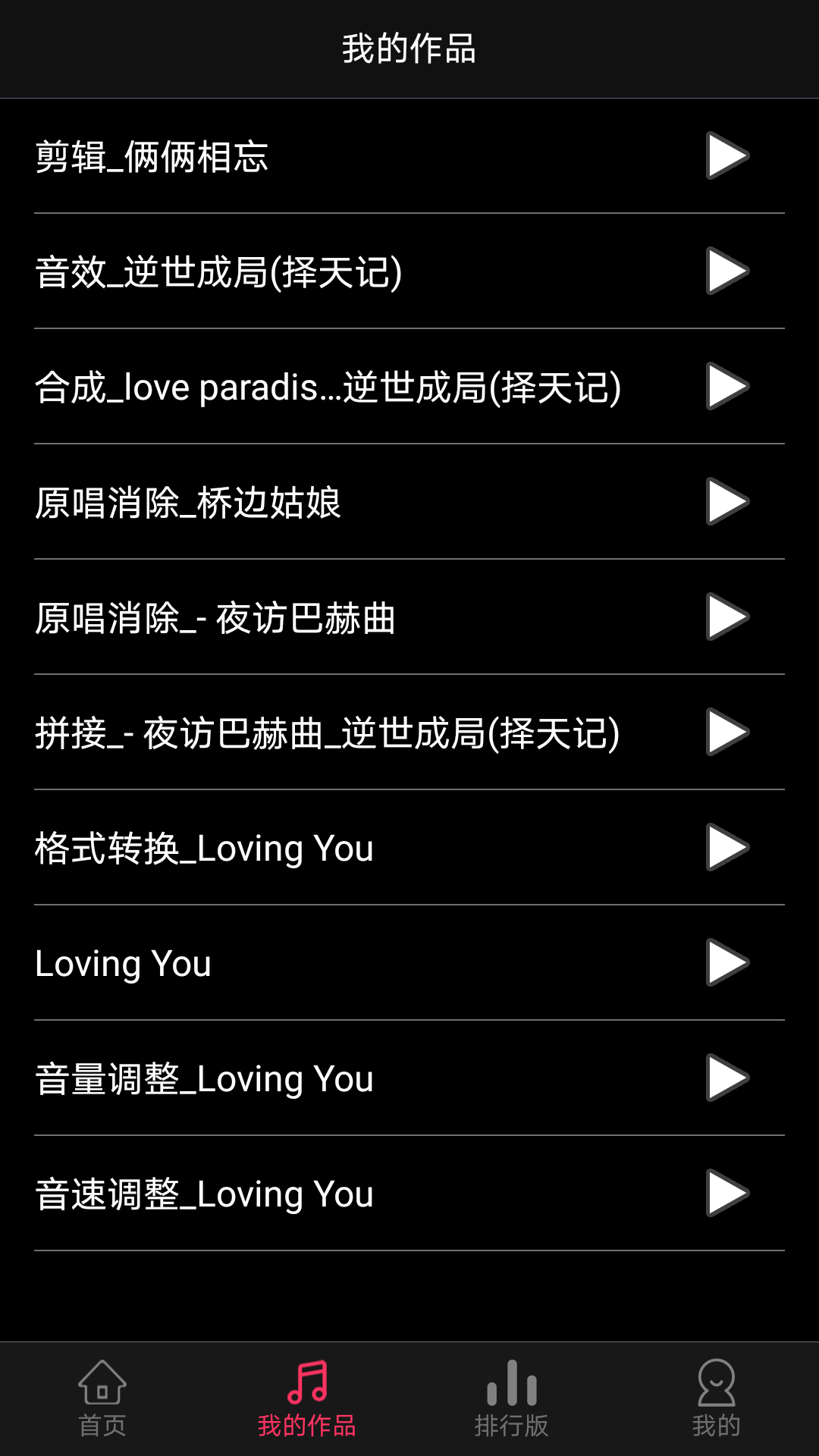Screen dimensions: 819x1456
Task: Tap the 我的 profile icon
Action: 717,1395
